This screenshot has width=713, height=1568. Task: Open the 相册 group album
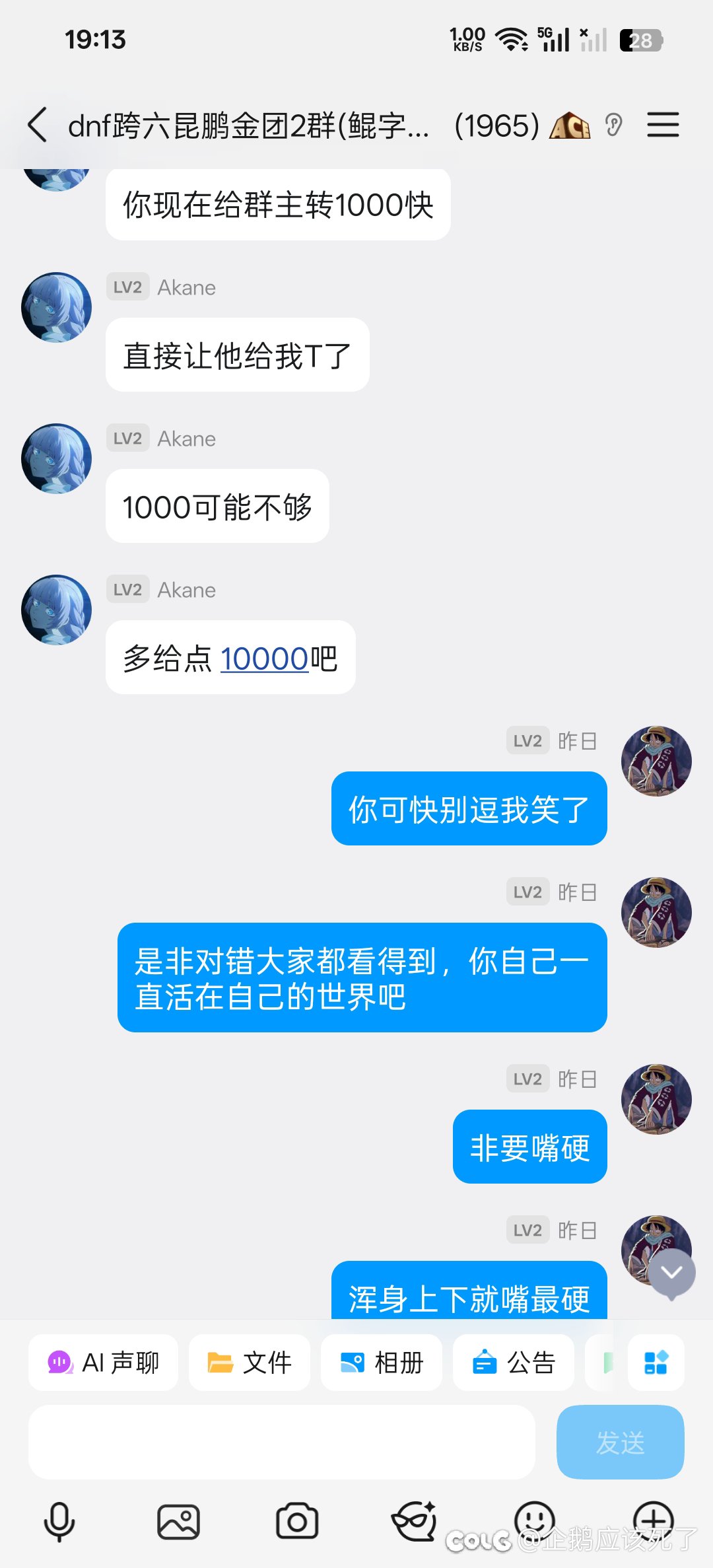click(x=381, y=1363)
